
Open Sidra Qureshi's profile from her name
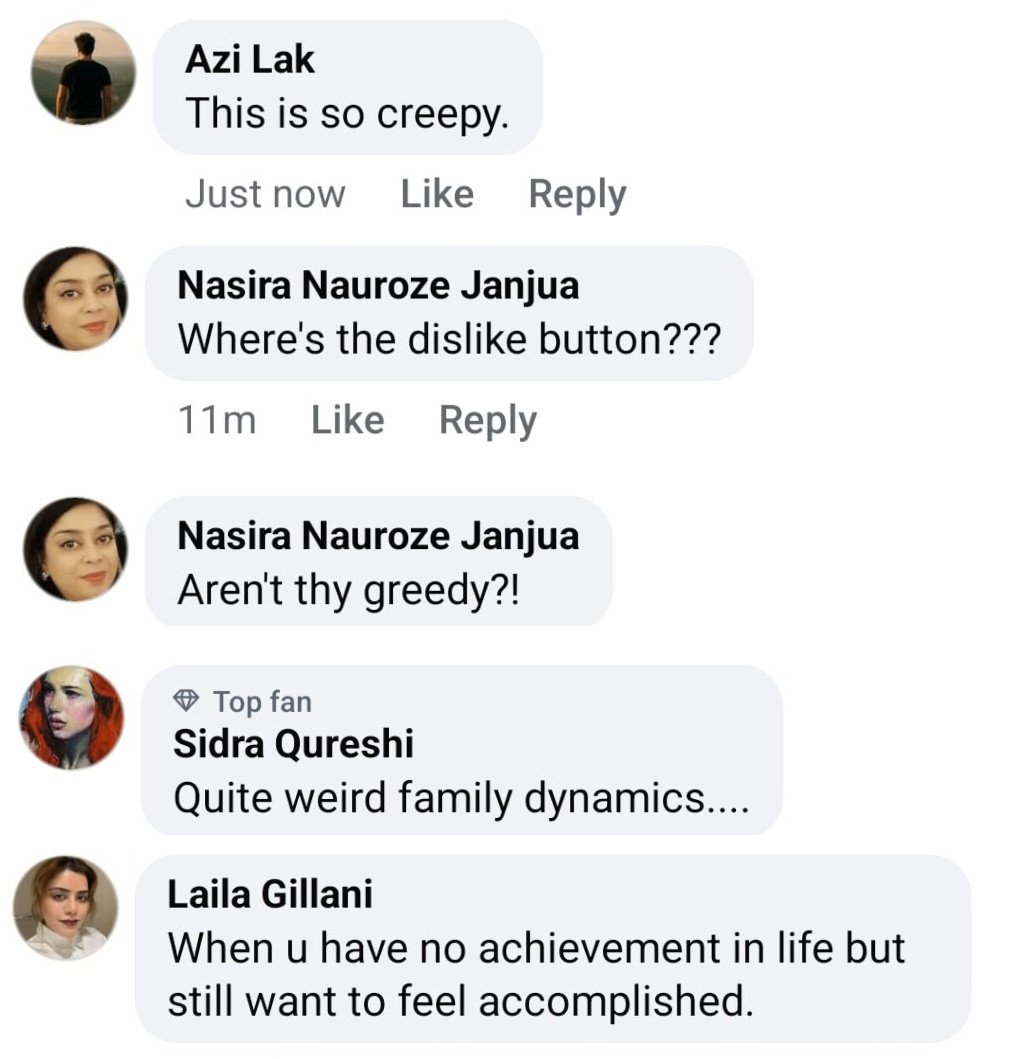pos(293,744)
